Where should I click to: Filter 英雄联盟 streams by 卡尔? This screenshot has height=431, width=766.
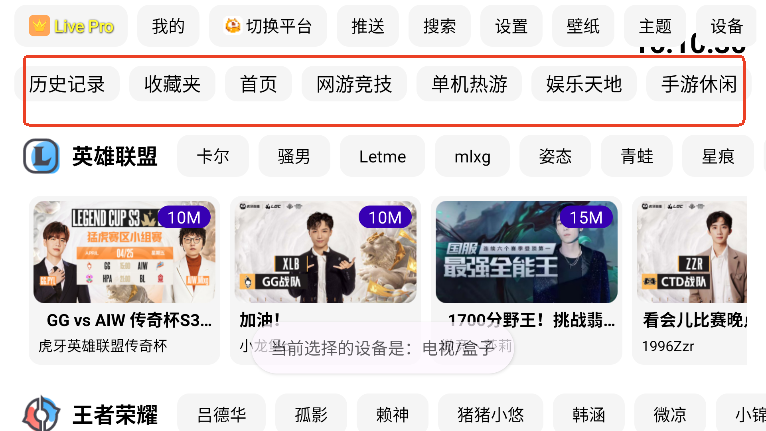coord(213,156)
